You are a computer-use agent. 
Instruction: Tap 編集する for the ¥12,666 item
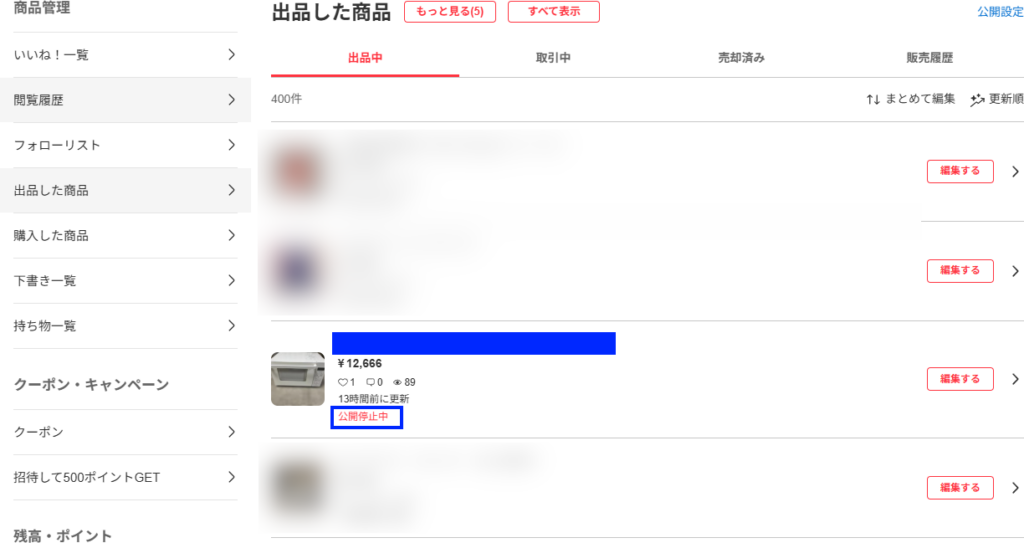pos(959,379)
